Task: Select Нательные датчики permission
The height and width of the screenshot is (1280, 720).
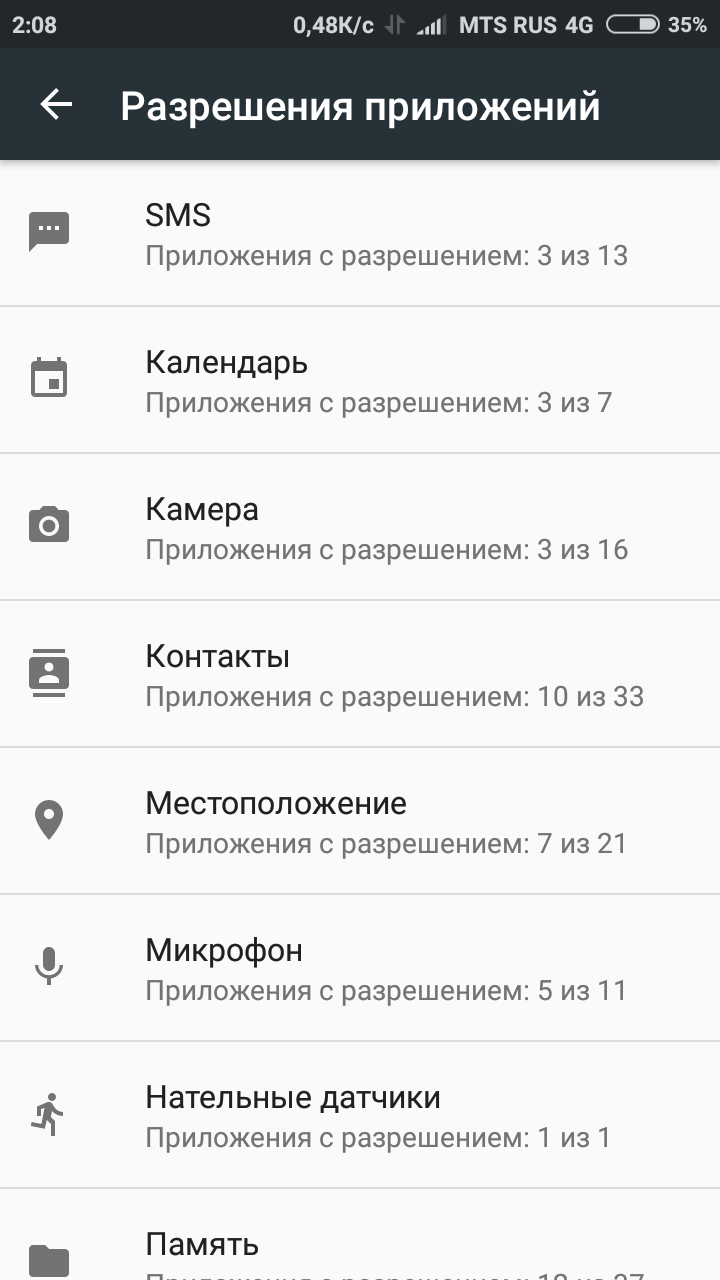Action: (360, 1116)
